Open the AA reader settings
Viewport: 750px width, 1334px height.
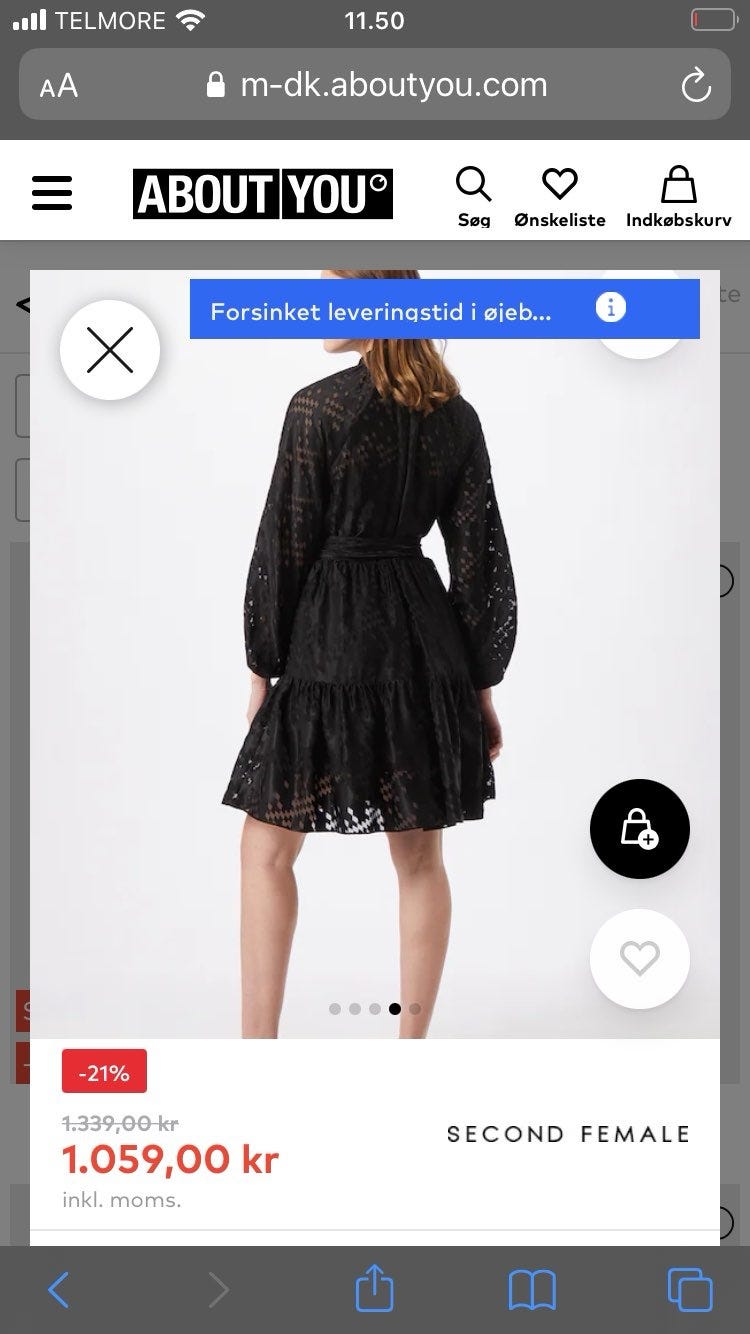click(59, 86)
